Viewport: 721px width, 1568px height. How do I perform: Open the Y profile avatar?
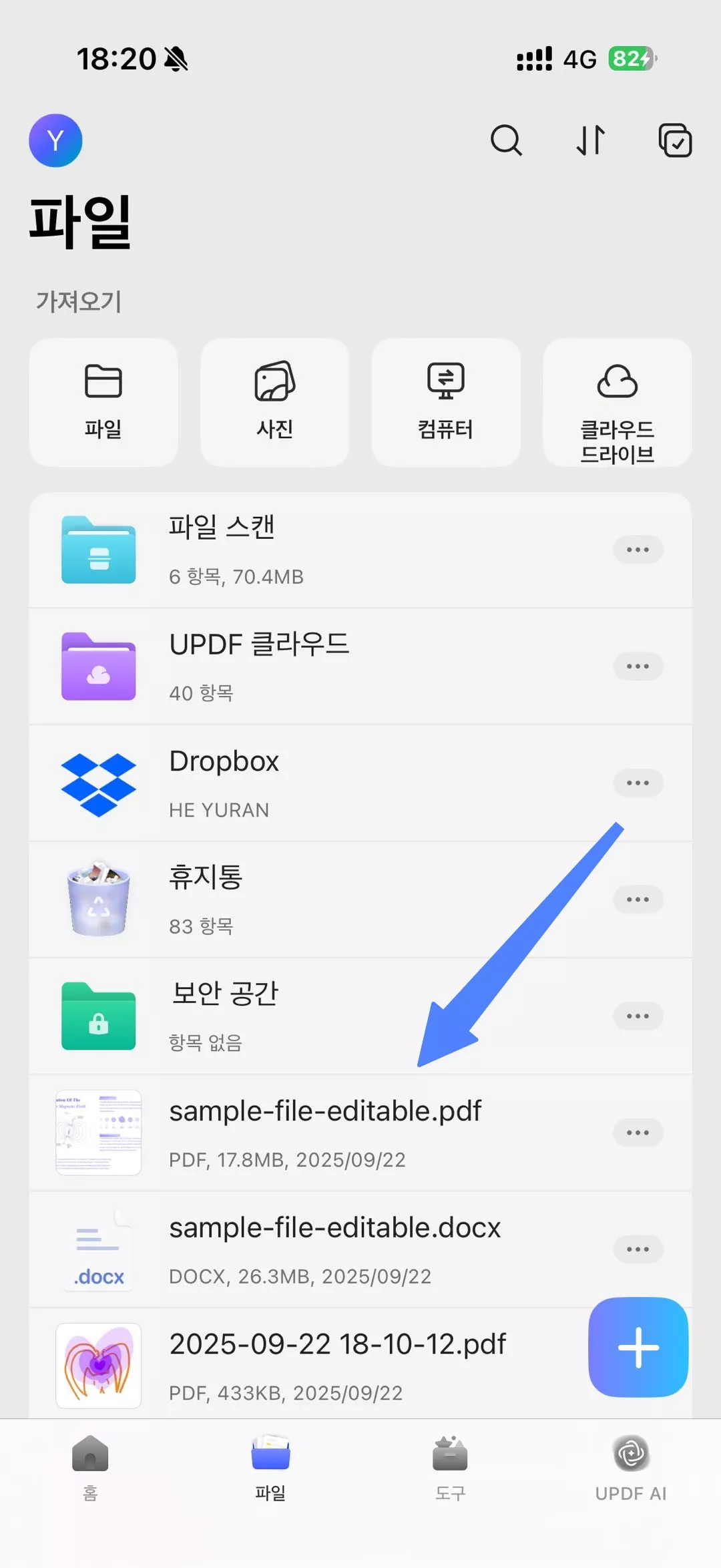55,140
